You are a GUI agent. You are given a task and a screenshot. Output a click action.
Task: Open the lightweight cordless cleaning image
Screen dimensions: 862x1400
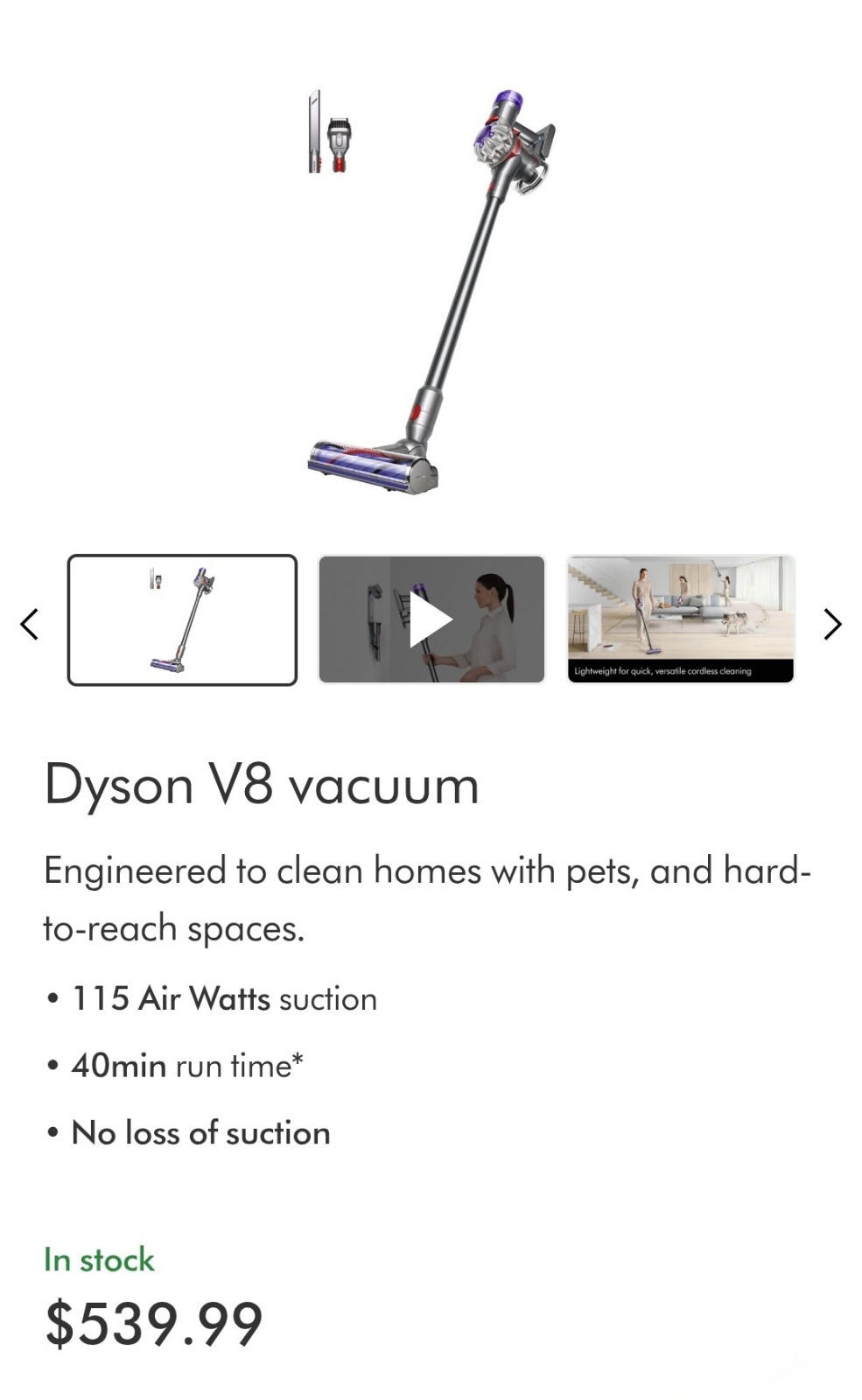click(681, 619)
